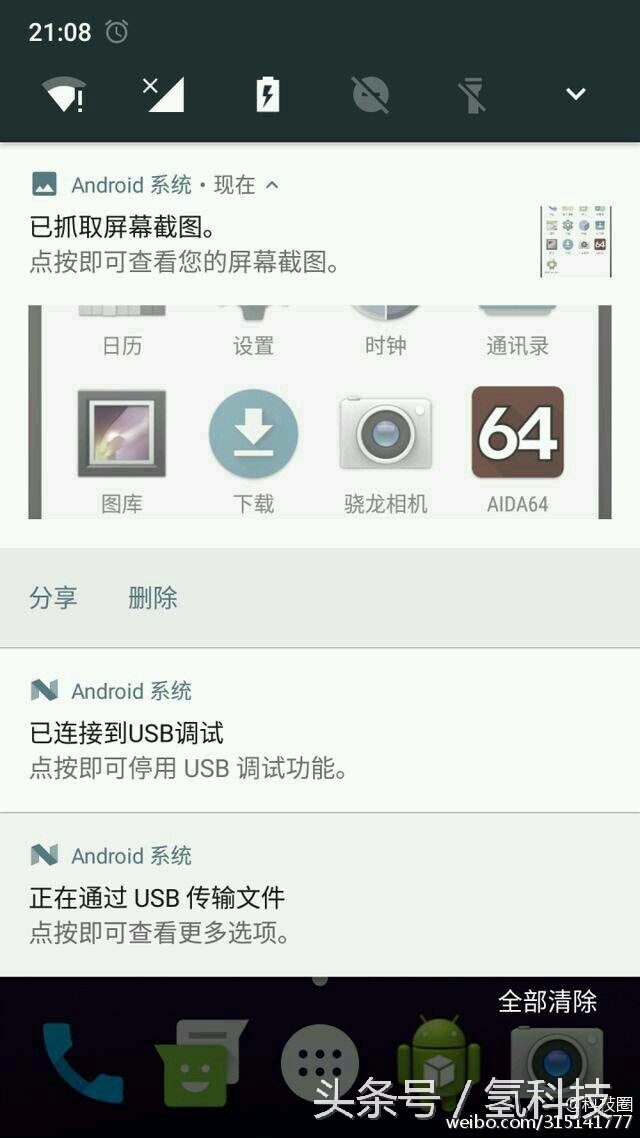The image size is (640, 1138).
Task: Tap 删除 to delete screenshot
Action: [153, 598]
